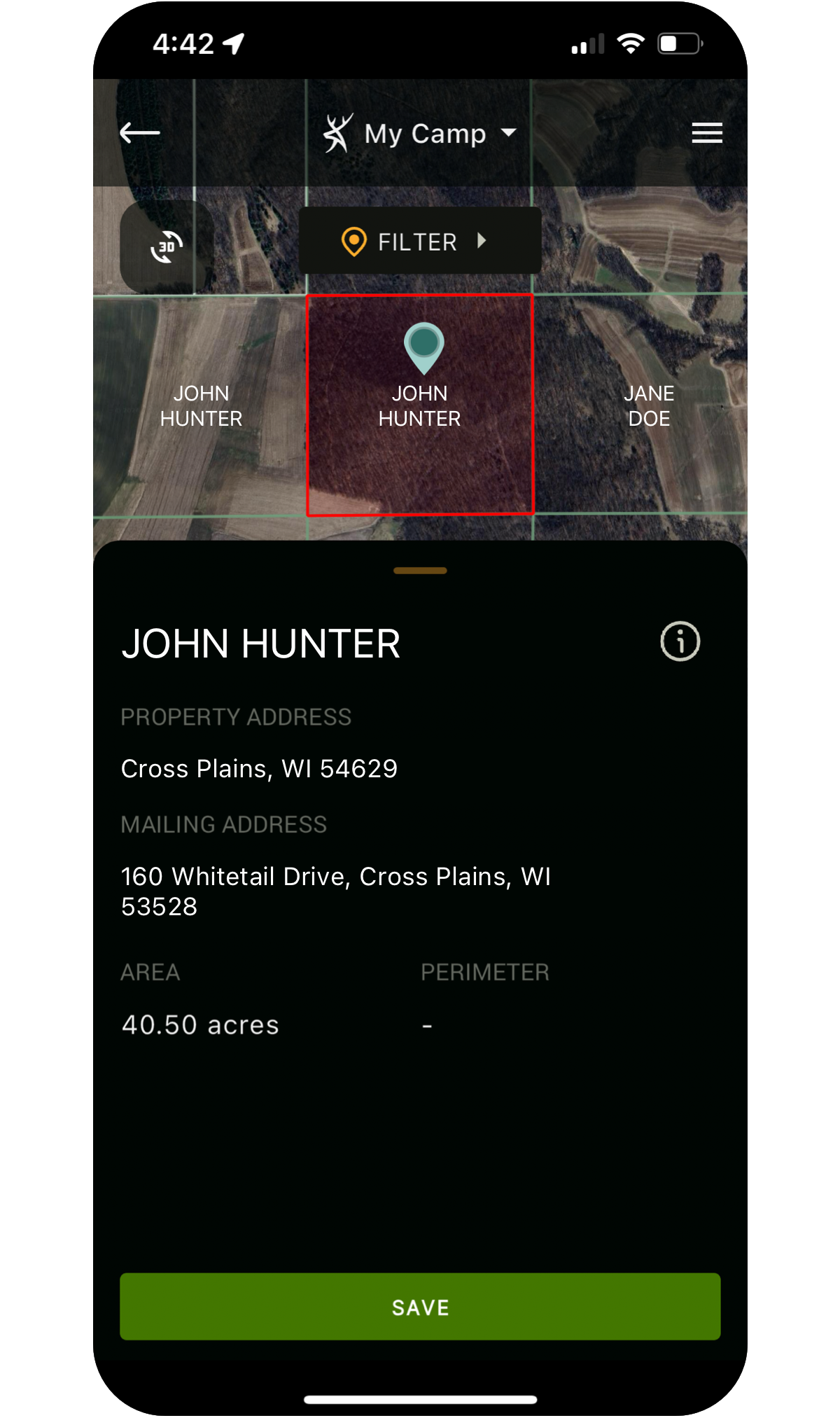
Task: Tap the antler logo next to My Camp
Action: point(339,132)
